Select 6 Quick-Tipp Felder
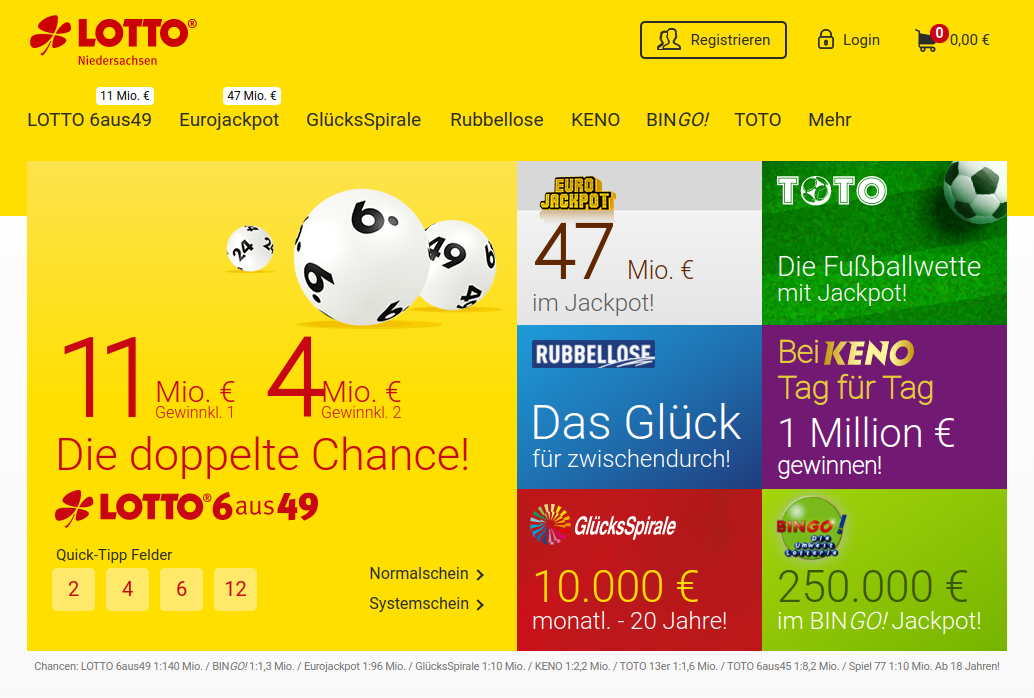 point(181,589)
